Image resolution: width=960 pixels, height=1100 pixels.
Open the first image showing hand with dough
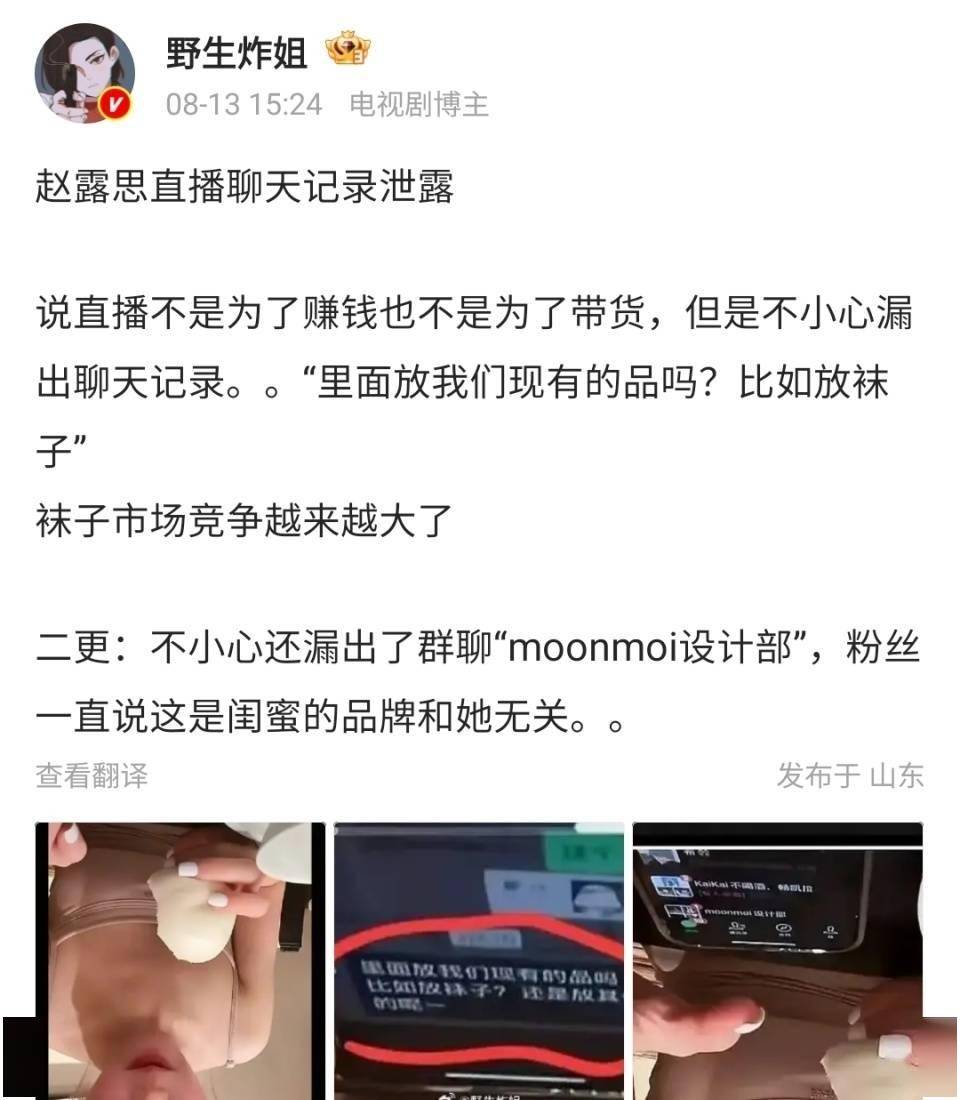pyautogui.click(x=180, y=960)
